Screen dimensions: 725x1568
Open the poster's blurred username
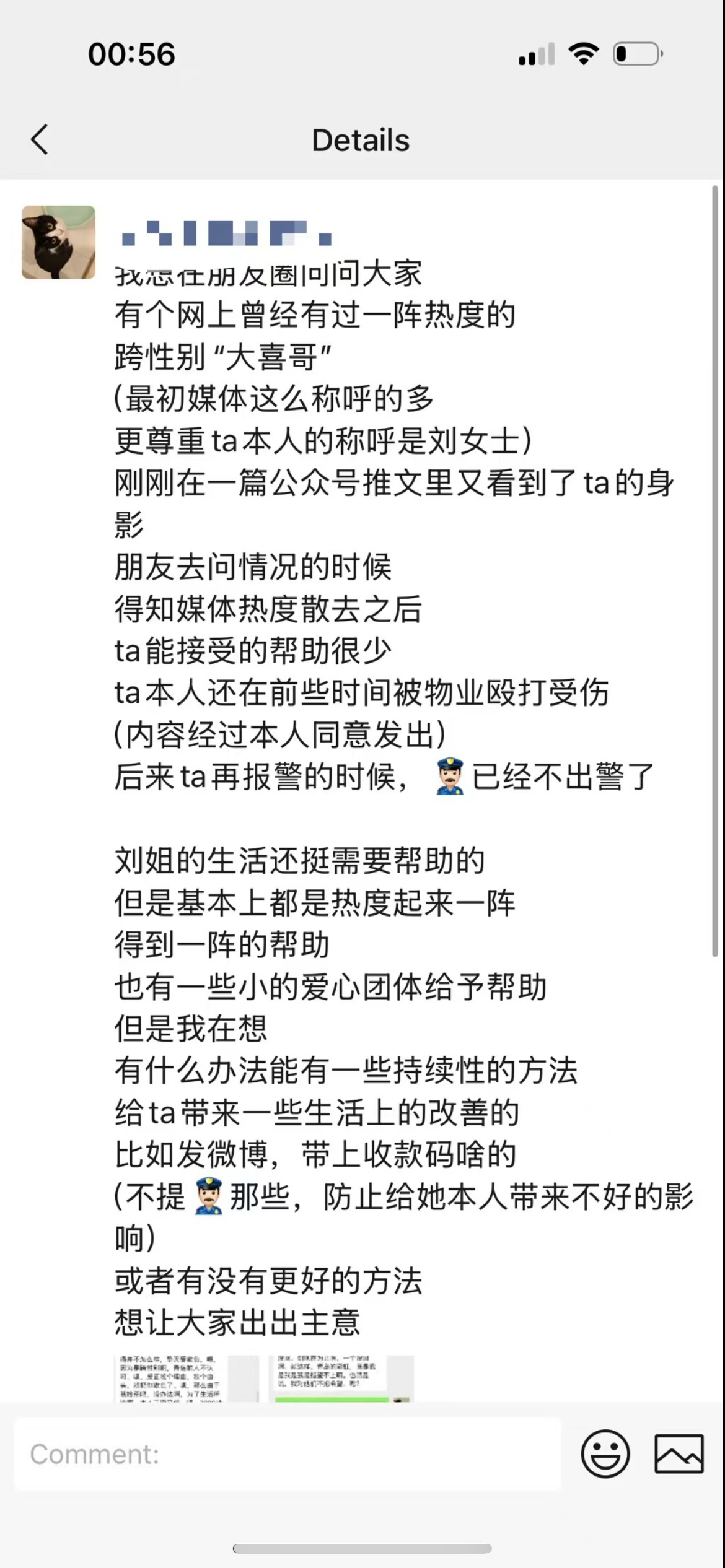point(226,233)
